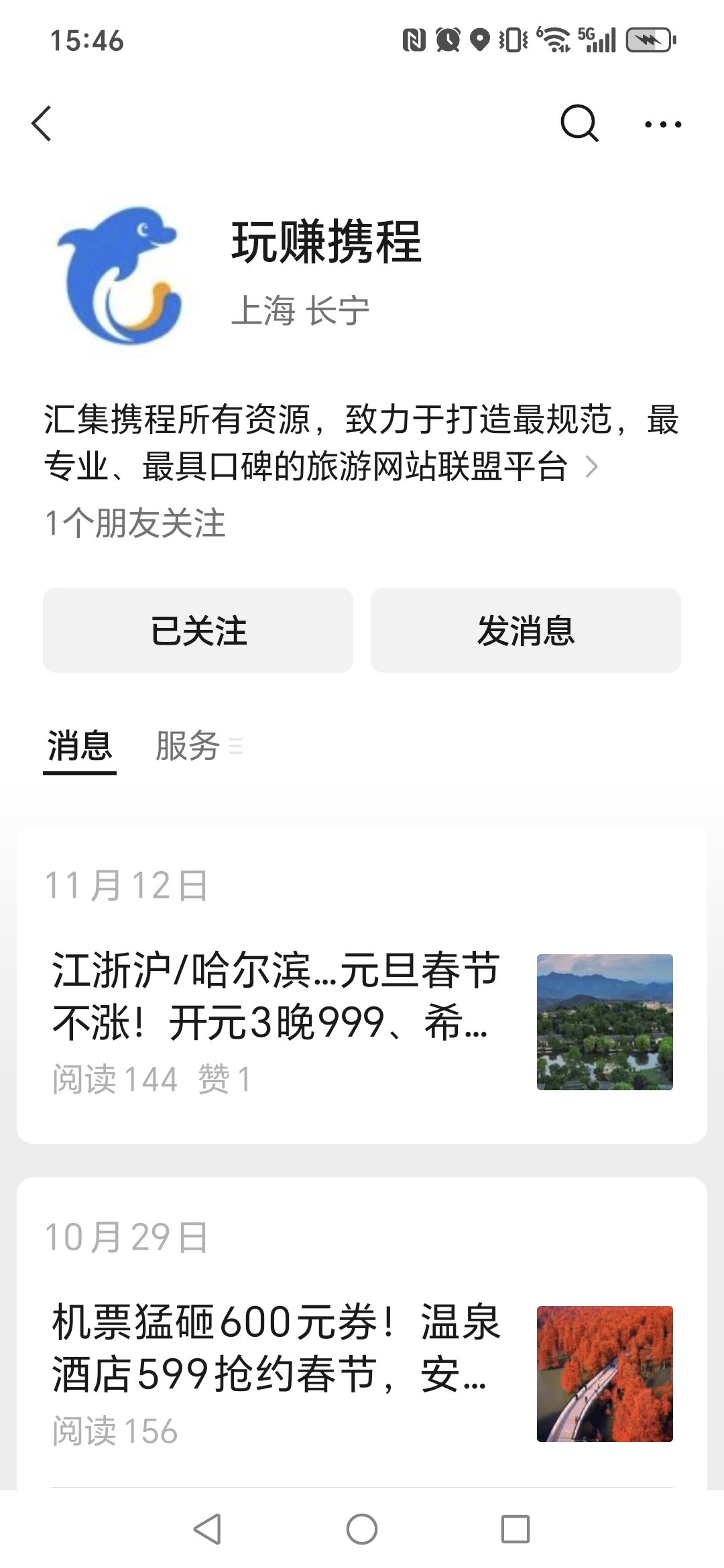Open the search icon in the header
The image size is (724, 1568).
pos(579,123)
